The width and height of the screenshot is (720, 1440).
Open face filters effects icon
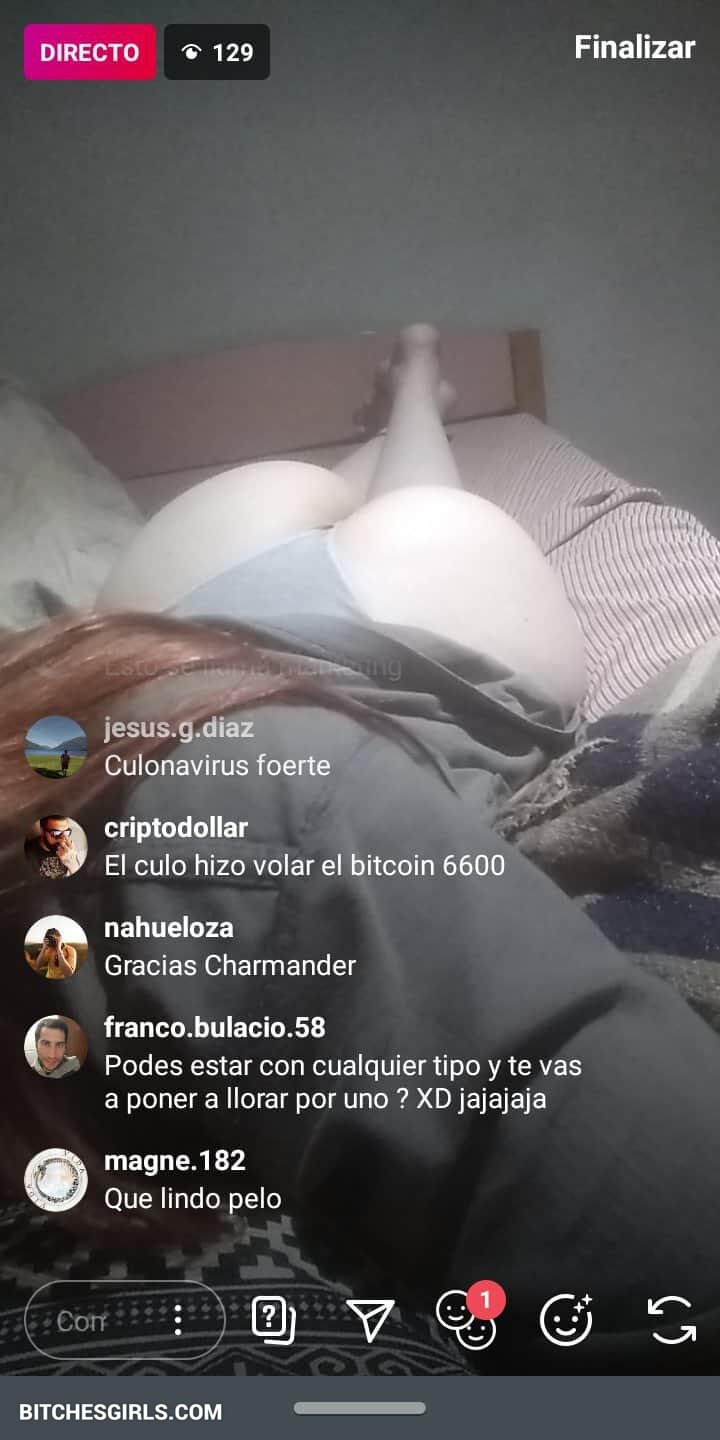pyautogui.click(x=566, y=1320)
